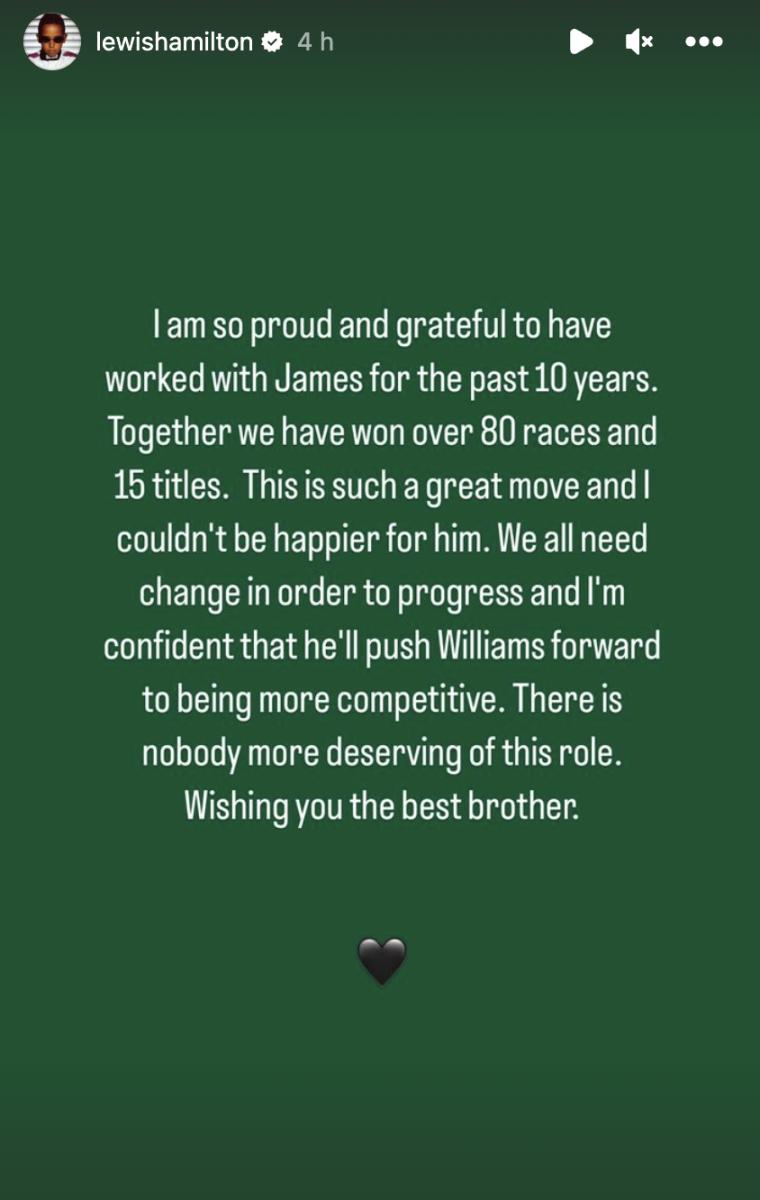Tap the play button on the story
The width and height of the screenshot is (760, 1200).
[x=581, y=42]
